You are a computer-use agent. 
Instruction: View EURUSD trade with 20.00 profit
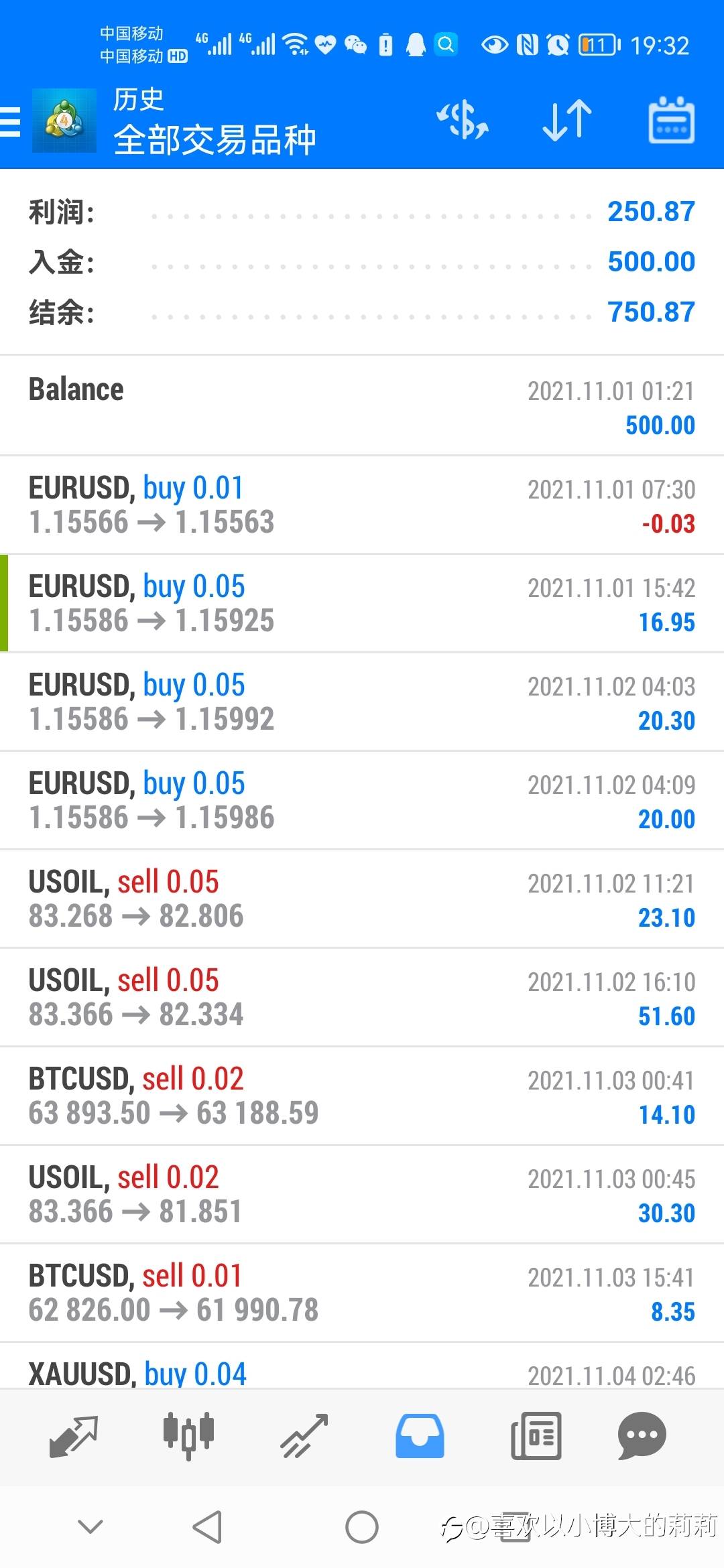pos(362,801)
